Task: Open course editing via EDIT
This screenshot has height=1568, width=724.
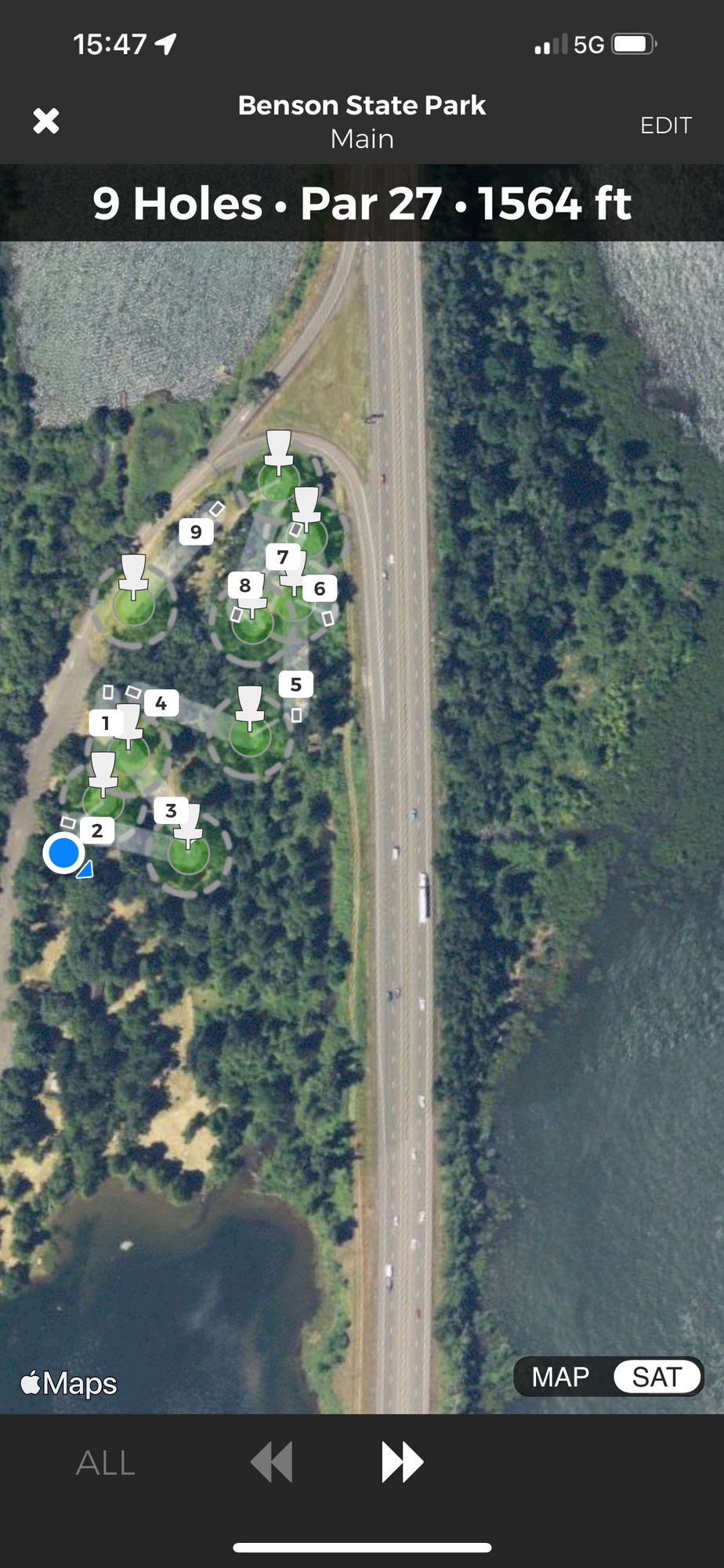Action: tap(666, 124)
